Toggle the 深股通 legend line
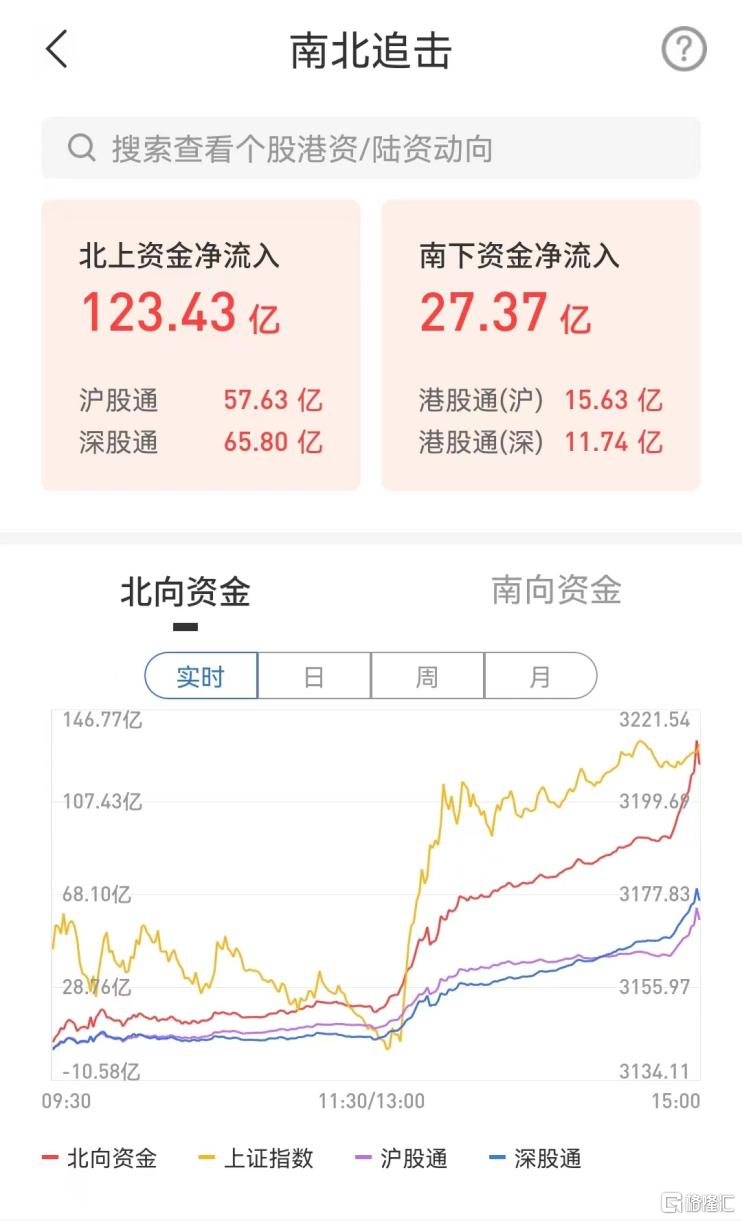 [535, 1159]
